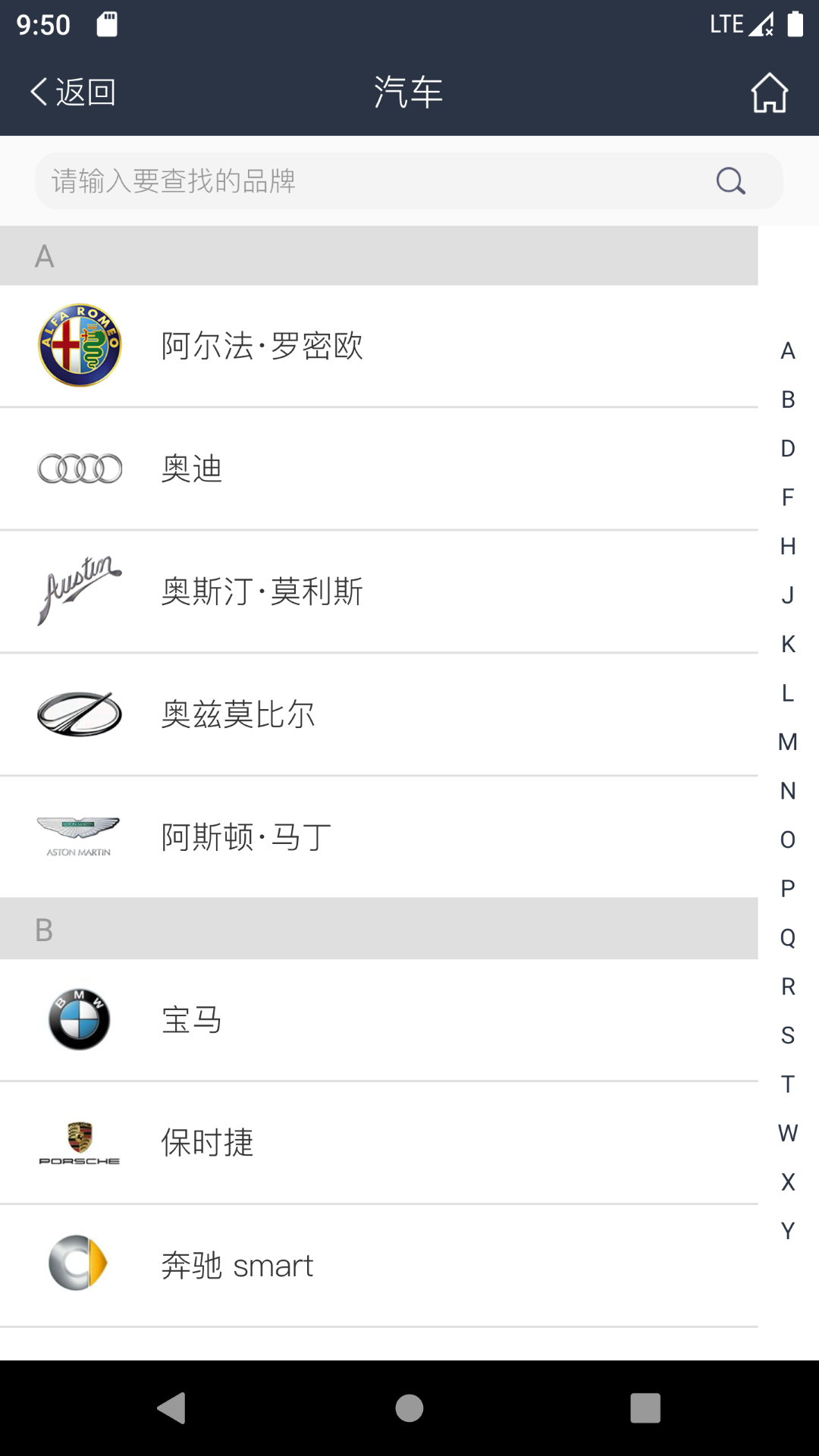The image size is (819, 1456).
Task: Click the Audi four-rings logo
Action: pos(79,469)
